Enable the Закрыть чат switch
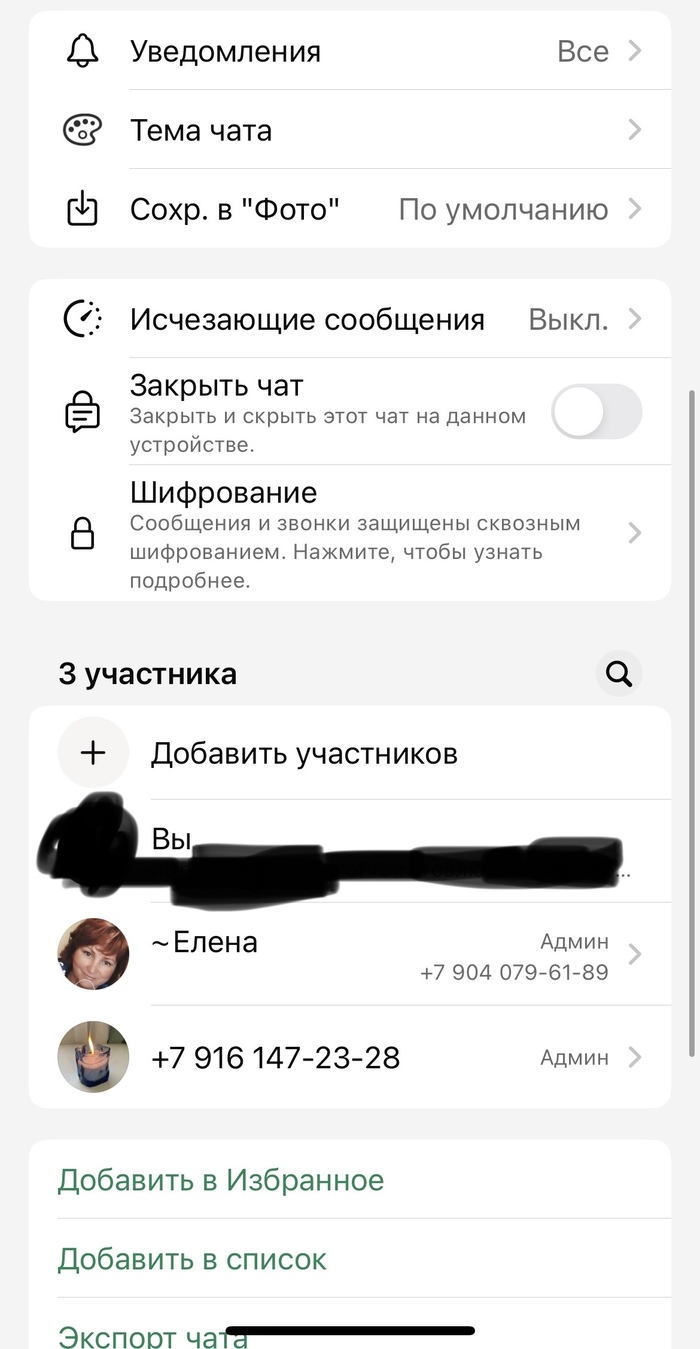700x1349 pixels. 596,411
